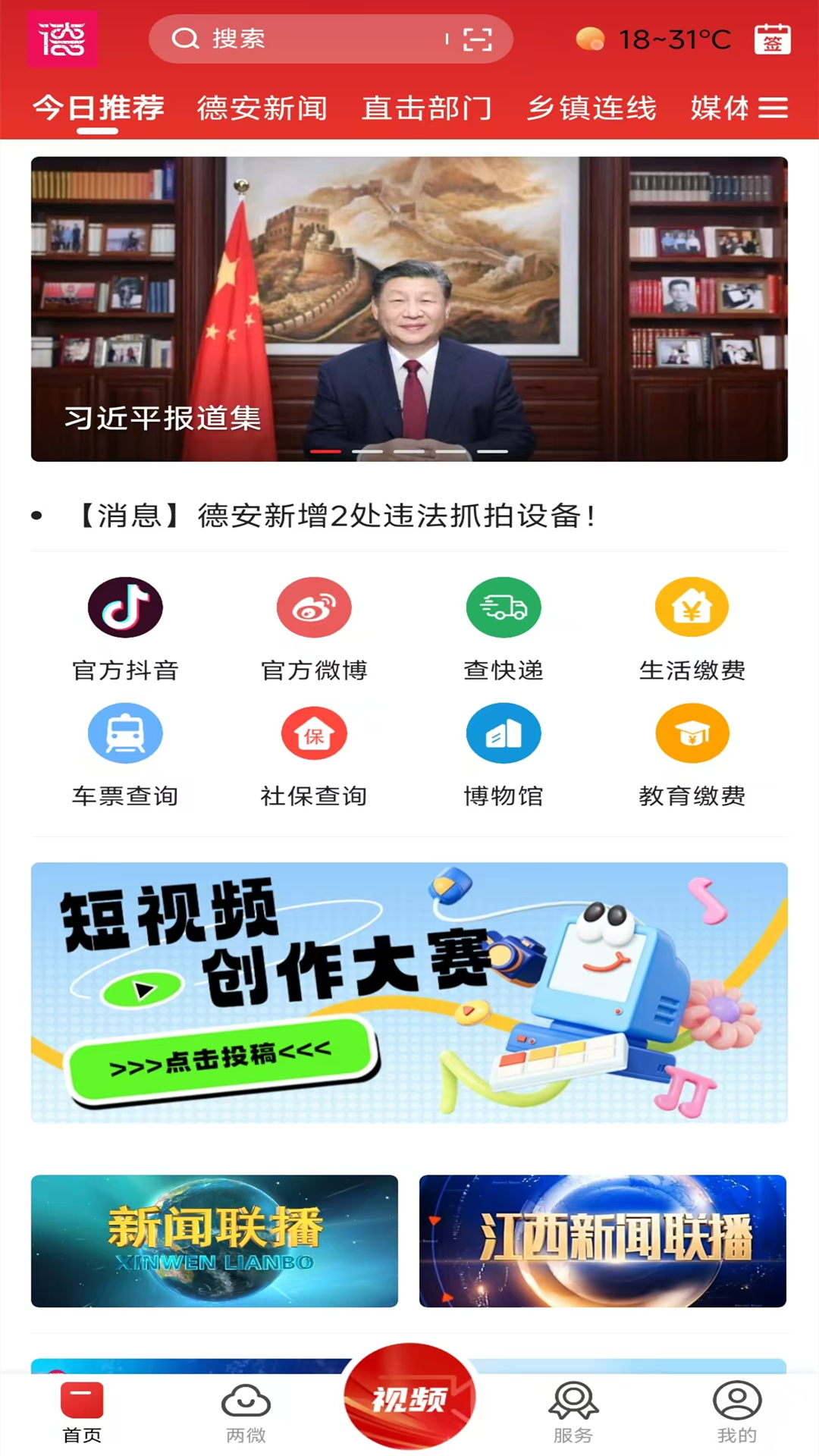Screen dimensions: 819x1456
Task: Open the 官方抖音 Douyin icon
Action: pos(125,607)
